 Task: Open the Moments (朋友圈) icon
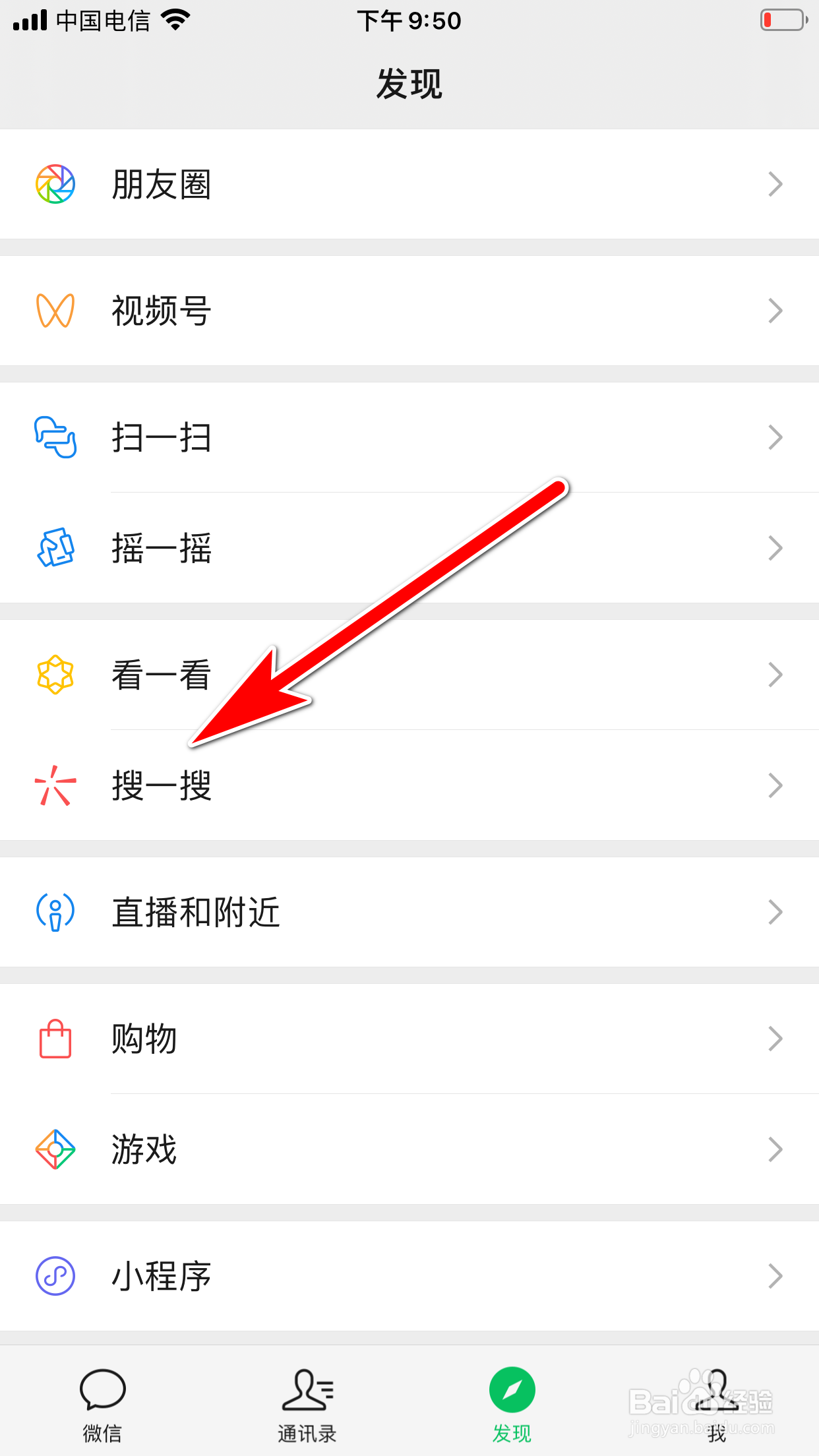tap(55, 185)
